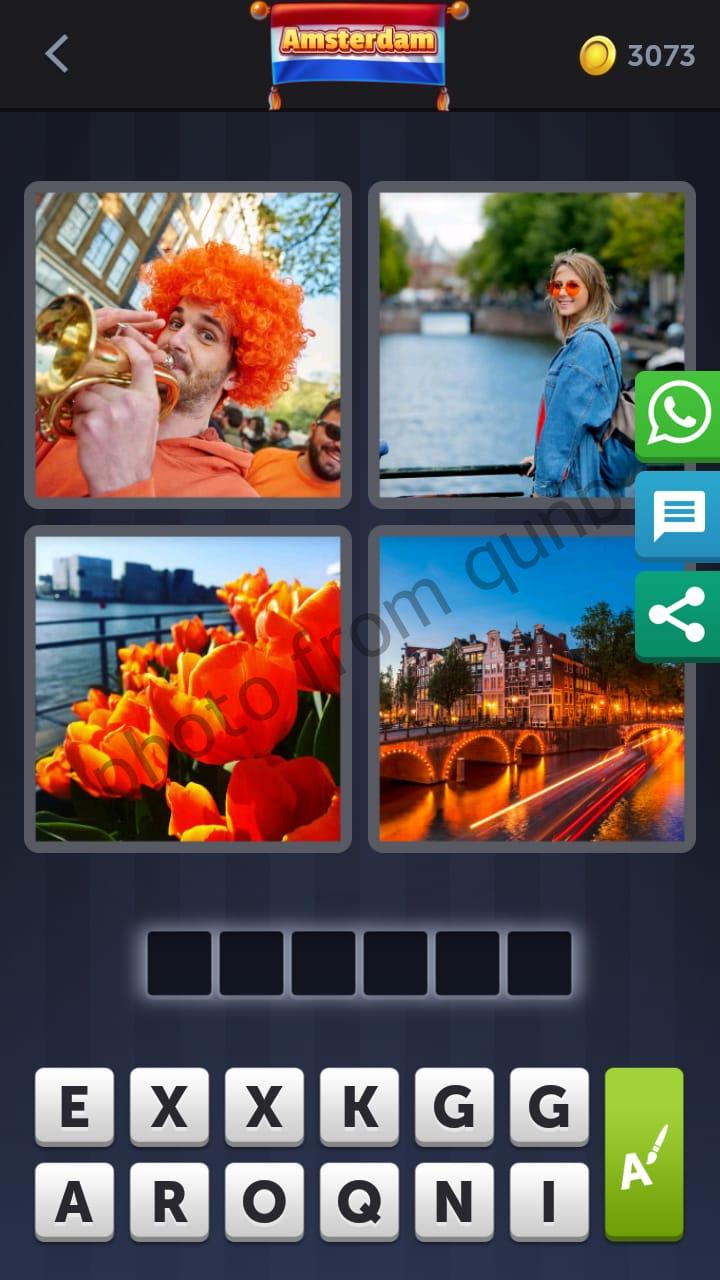This screenshot has height=1280, width=720.
Task: Enlarge the orange tulips photo
Action: 188,689
